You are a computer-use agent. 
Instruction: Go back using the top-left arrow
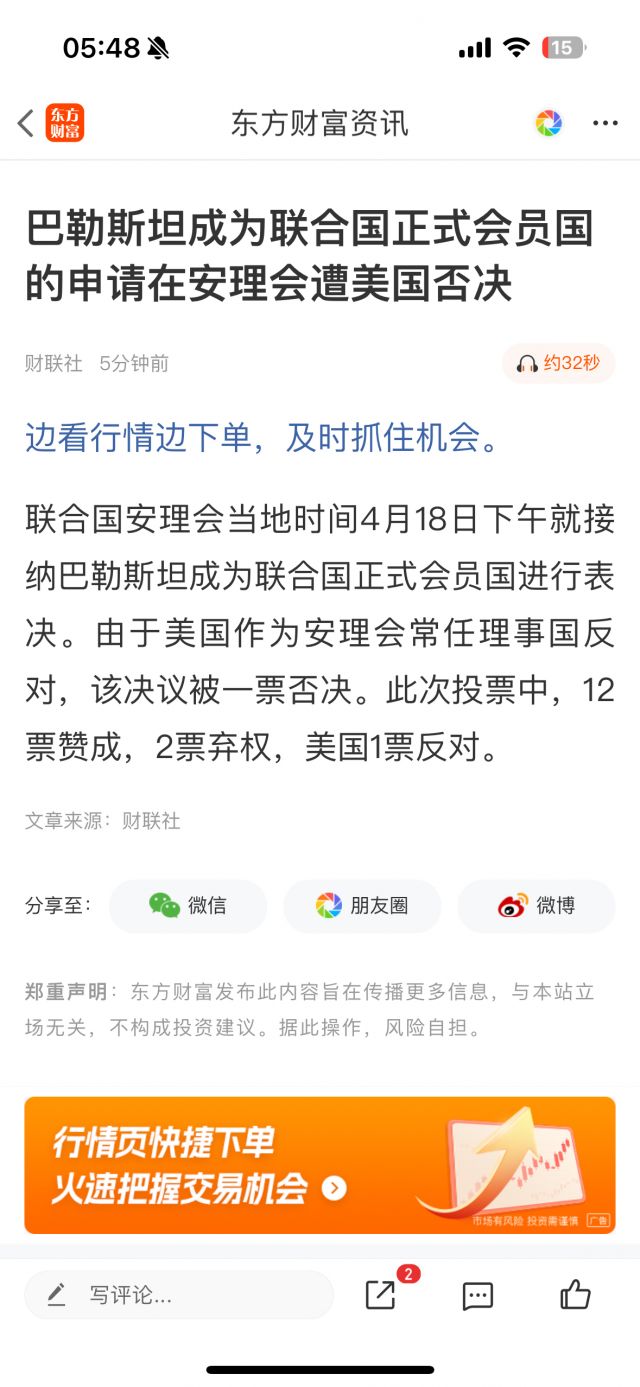(x=26, y=124)
